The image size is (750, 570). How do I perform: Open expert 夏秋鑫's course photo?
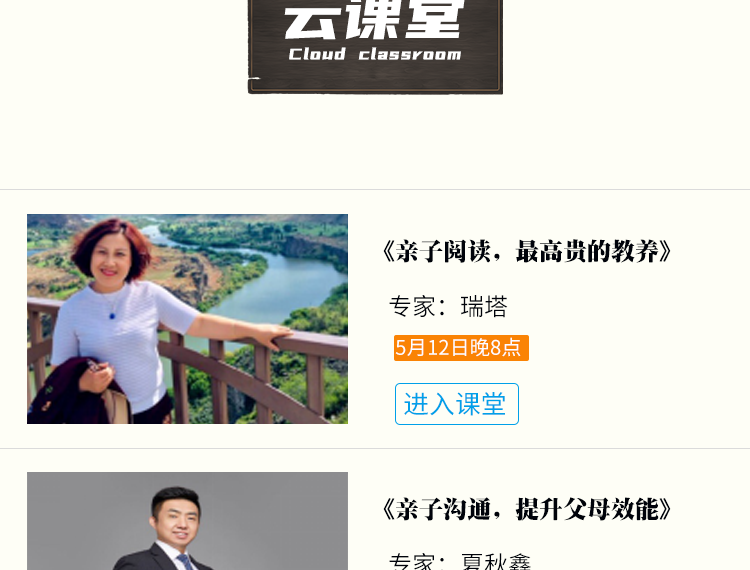[187, 522]
